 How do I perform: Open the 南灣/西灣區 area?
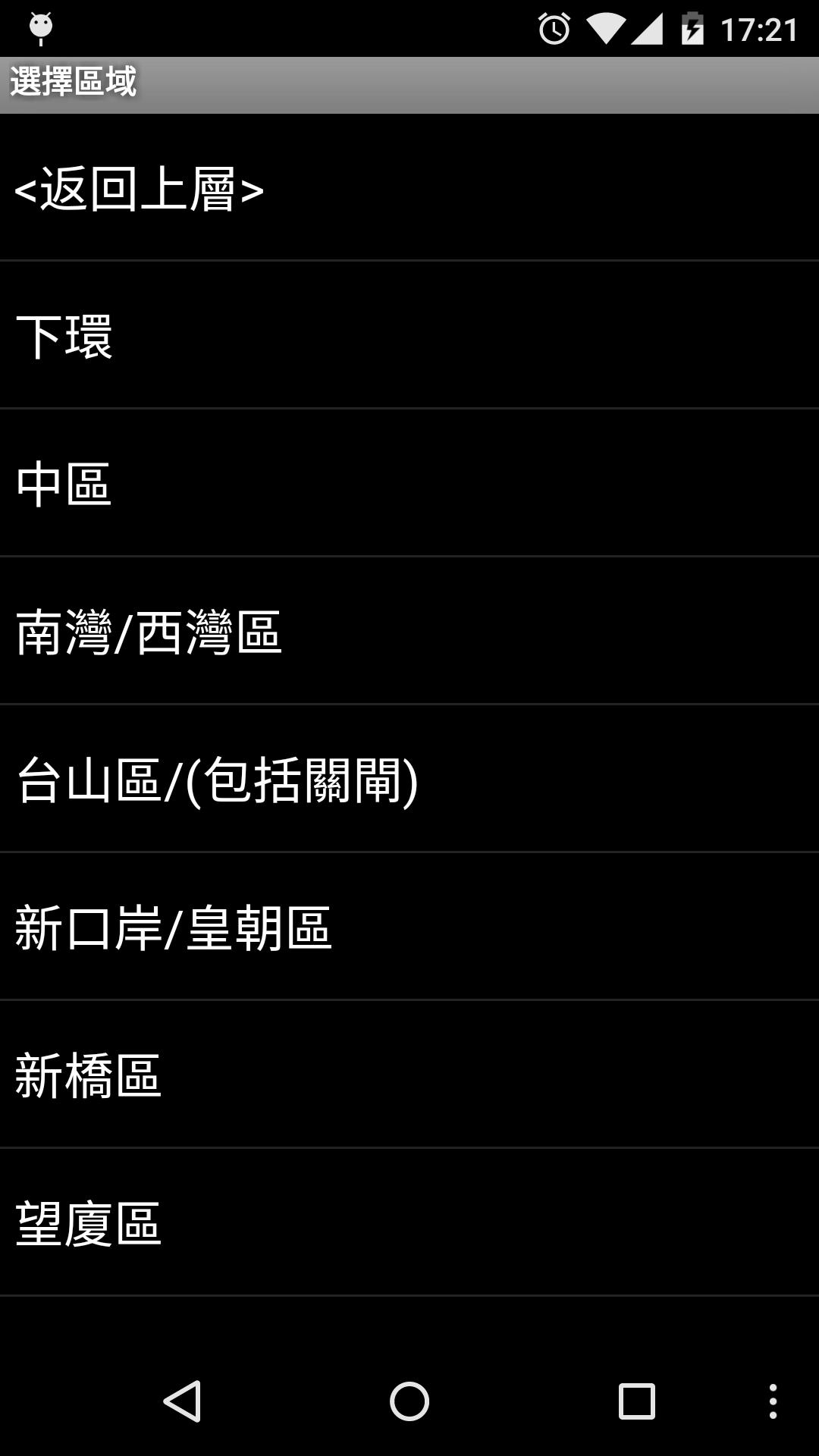(149, 632)
